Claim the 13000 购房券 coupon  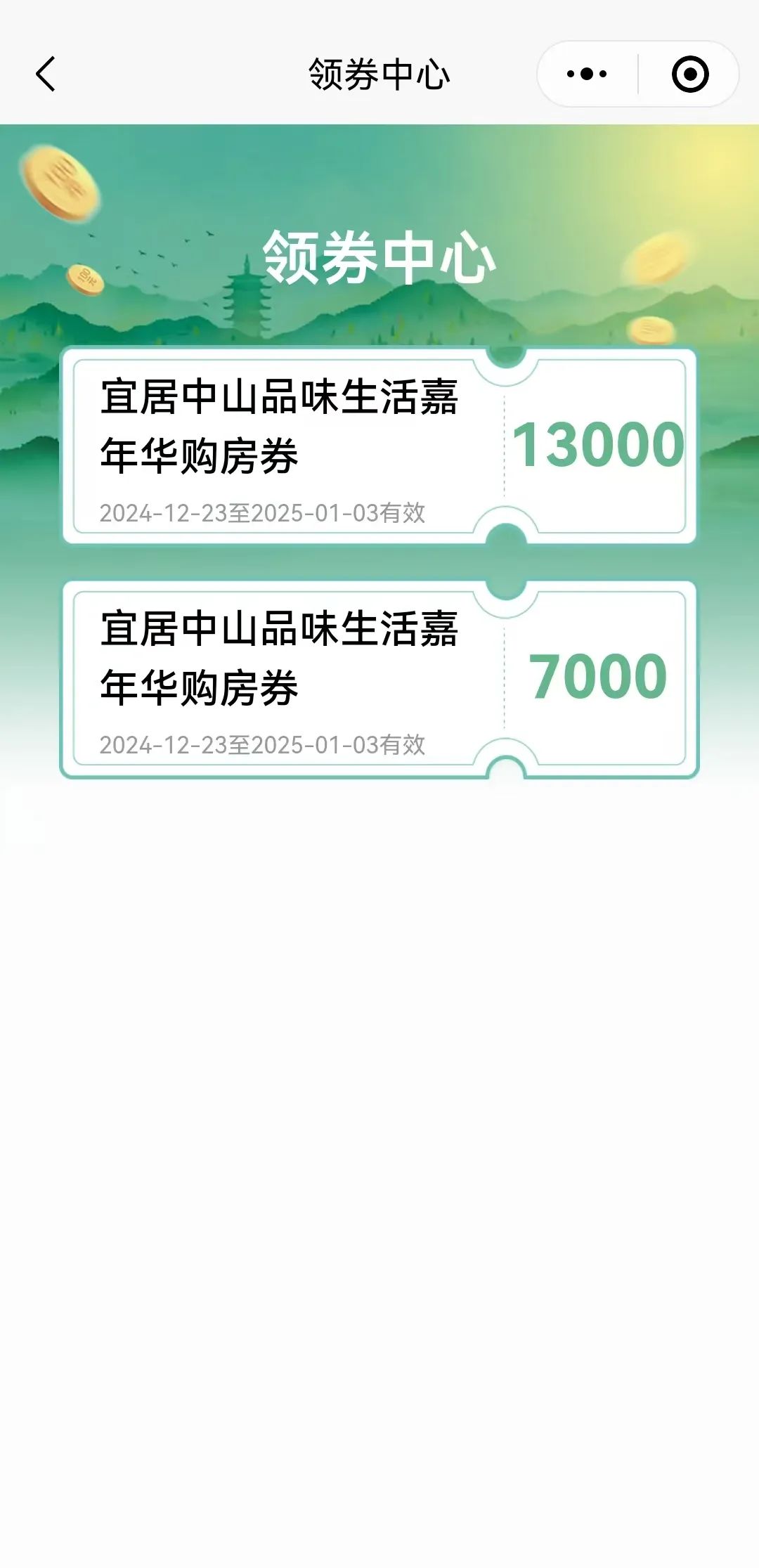coord(597,446)
